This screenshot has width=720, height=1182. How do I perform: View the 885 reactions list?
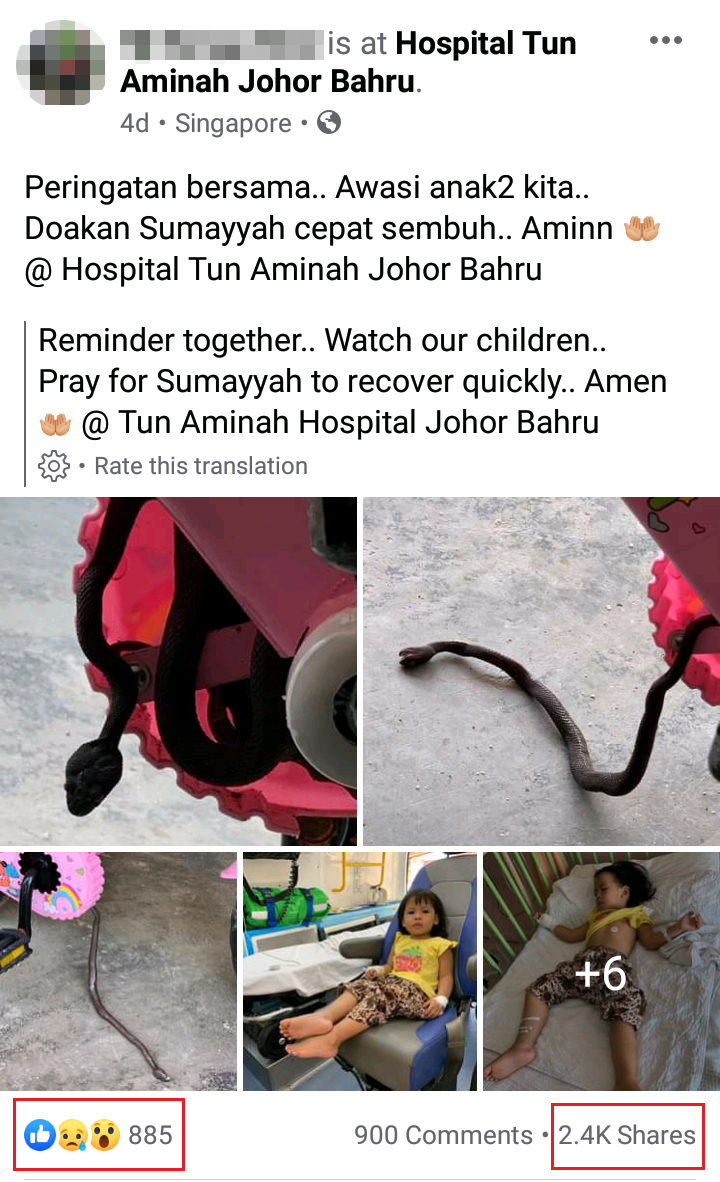point(99,1135)
